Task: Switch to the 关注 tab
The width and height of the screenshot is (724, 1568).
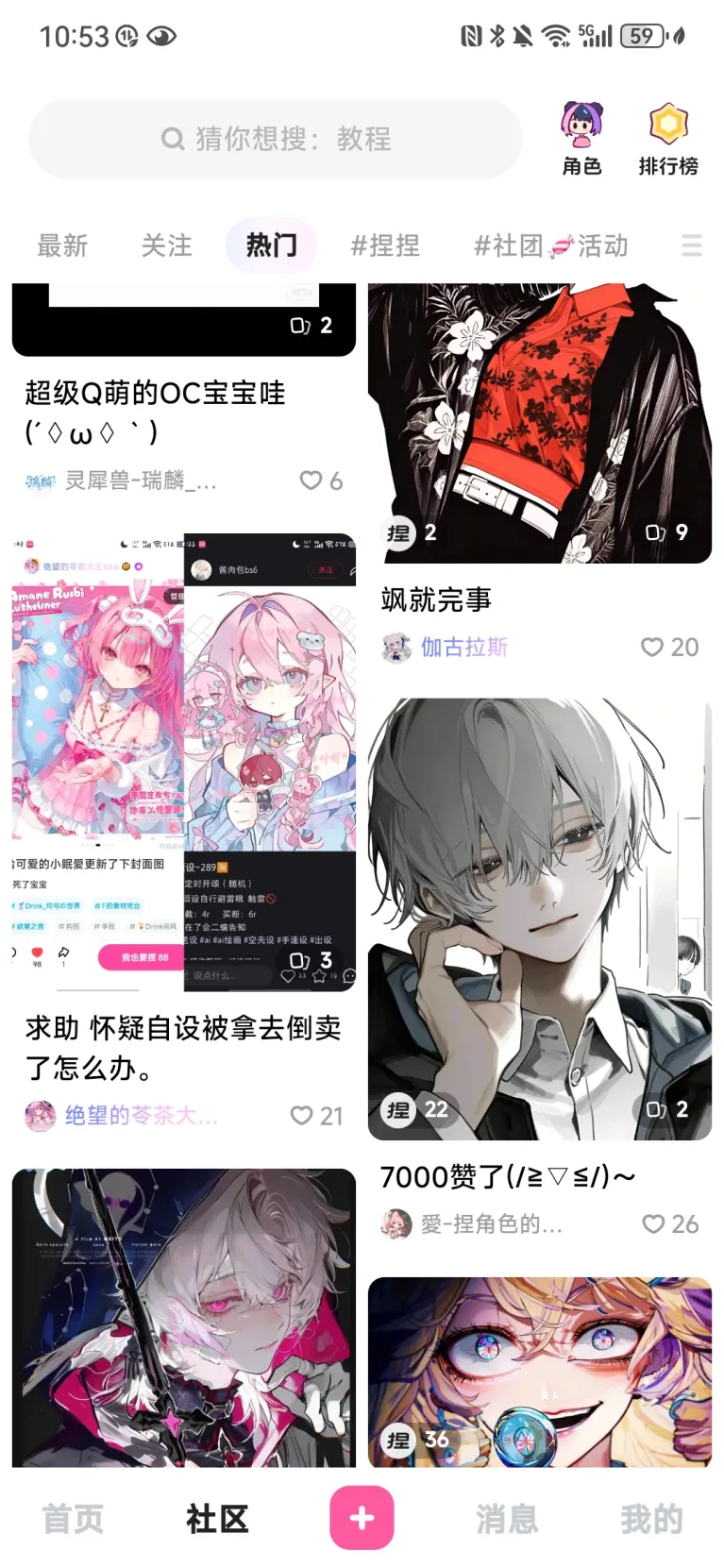Action: click(165, 245)
